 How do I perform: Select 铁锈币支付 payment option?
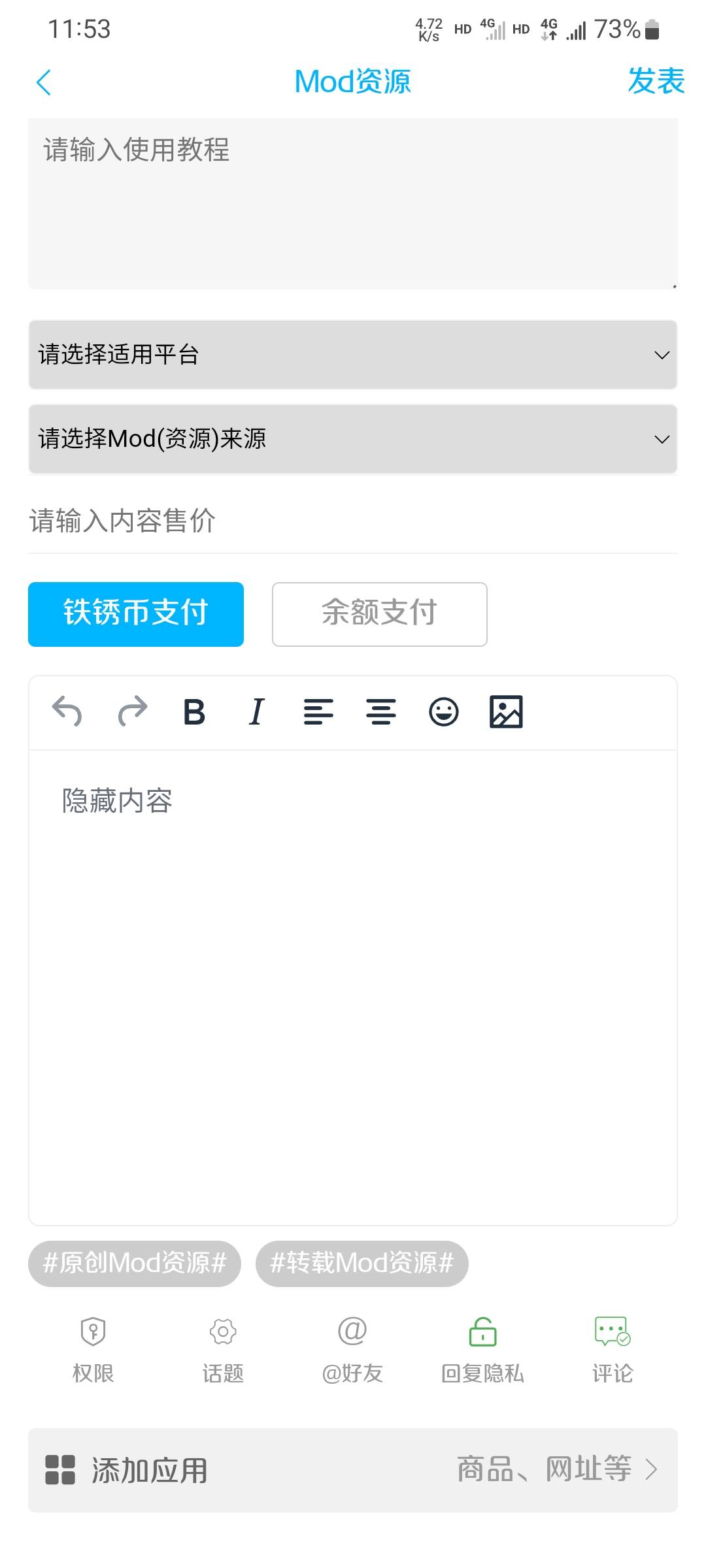[x=136, y=614]
